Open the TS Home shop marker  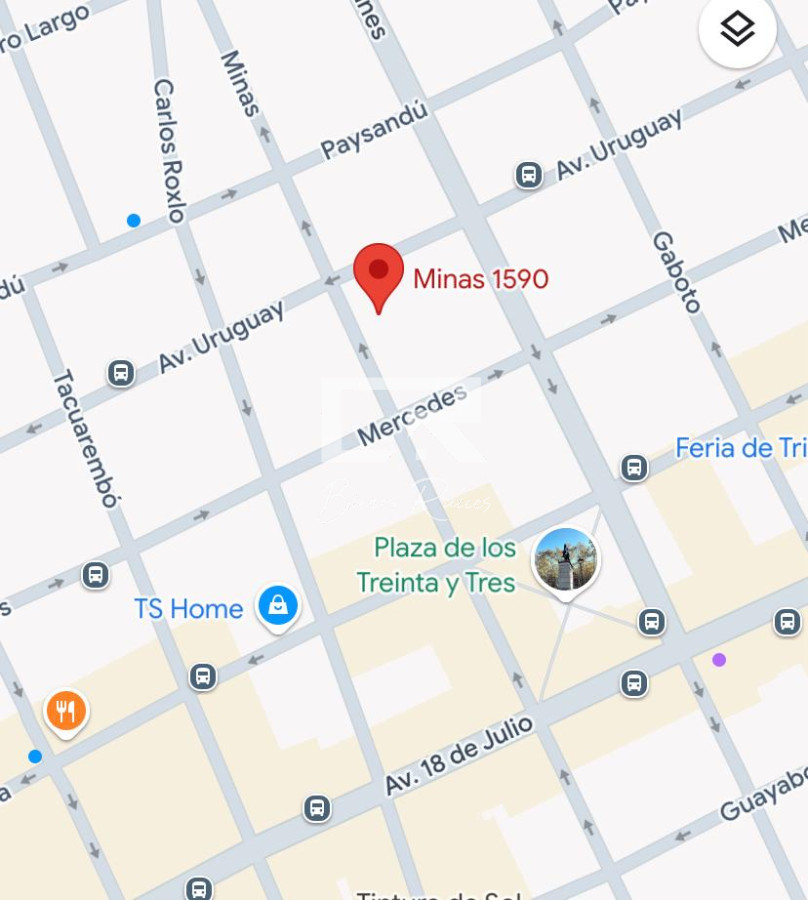coord(277,605)
